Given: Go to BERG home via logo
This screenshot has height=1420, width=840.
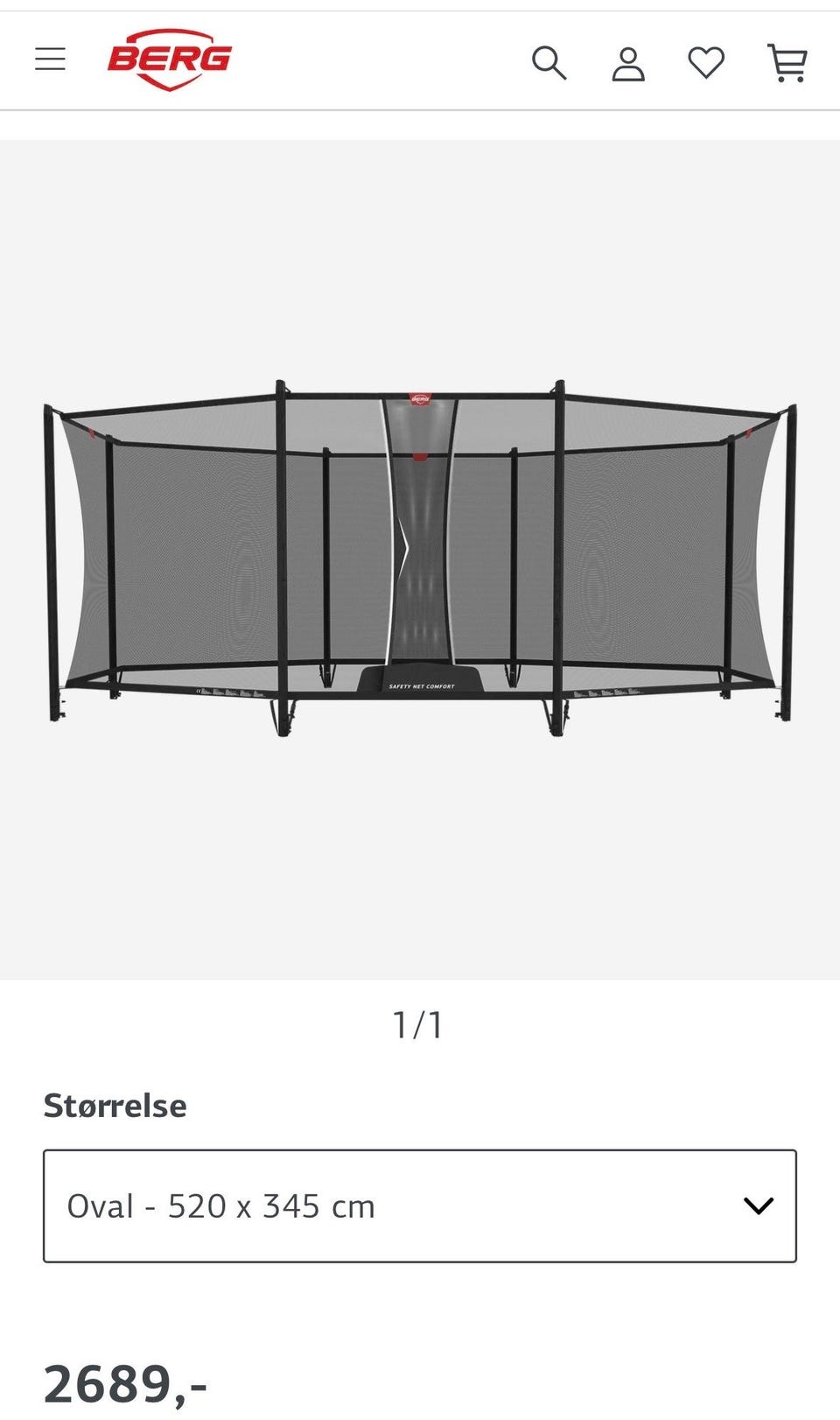Looking at the screenshot, I should click(169, 60).
